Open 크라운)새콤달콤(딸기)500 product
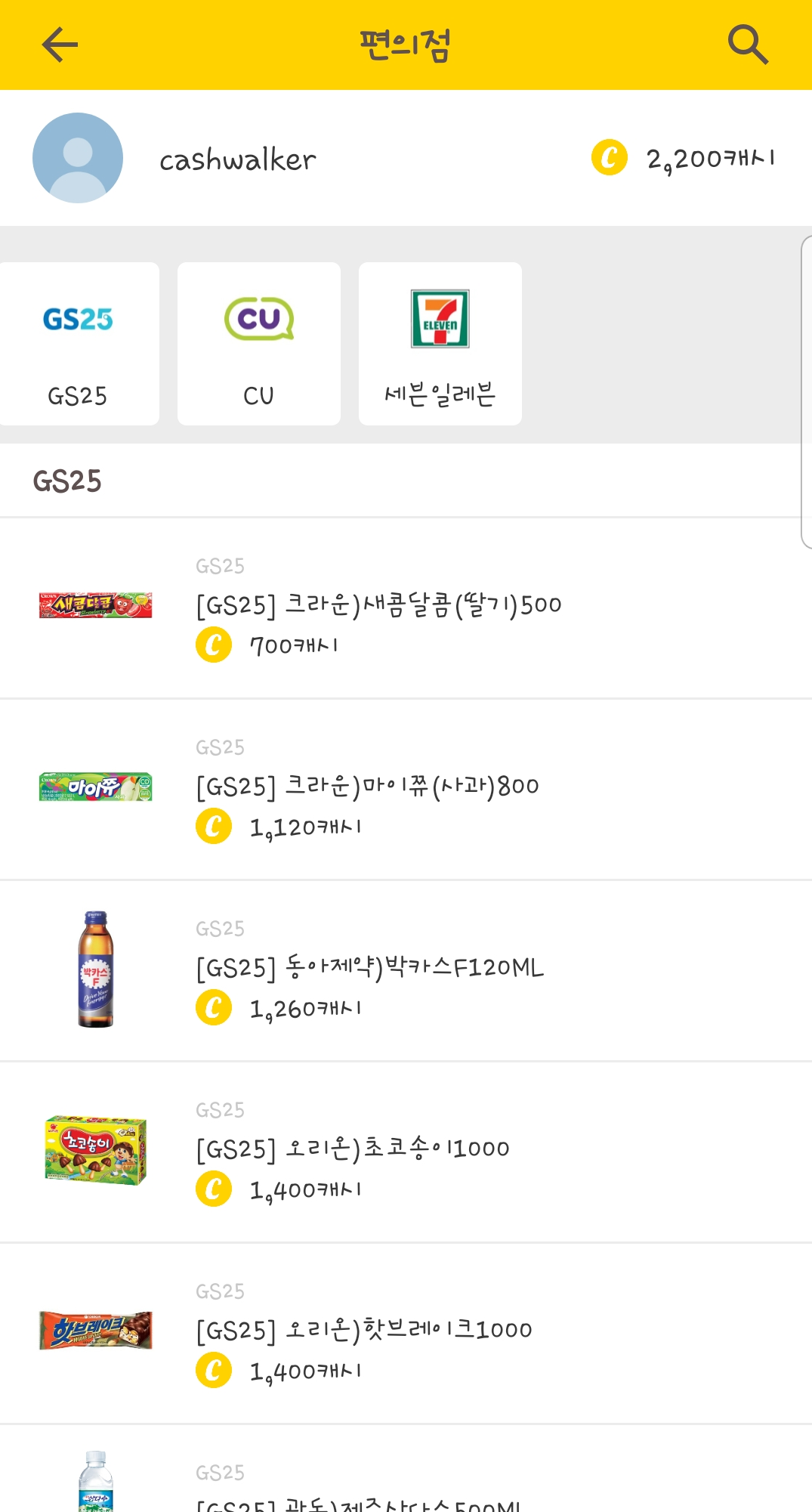The height and width of the screenshot is (1512, 812). tap(378, 606)
